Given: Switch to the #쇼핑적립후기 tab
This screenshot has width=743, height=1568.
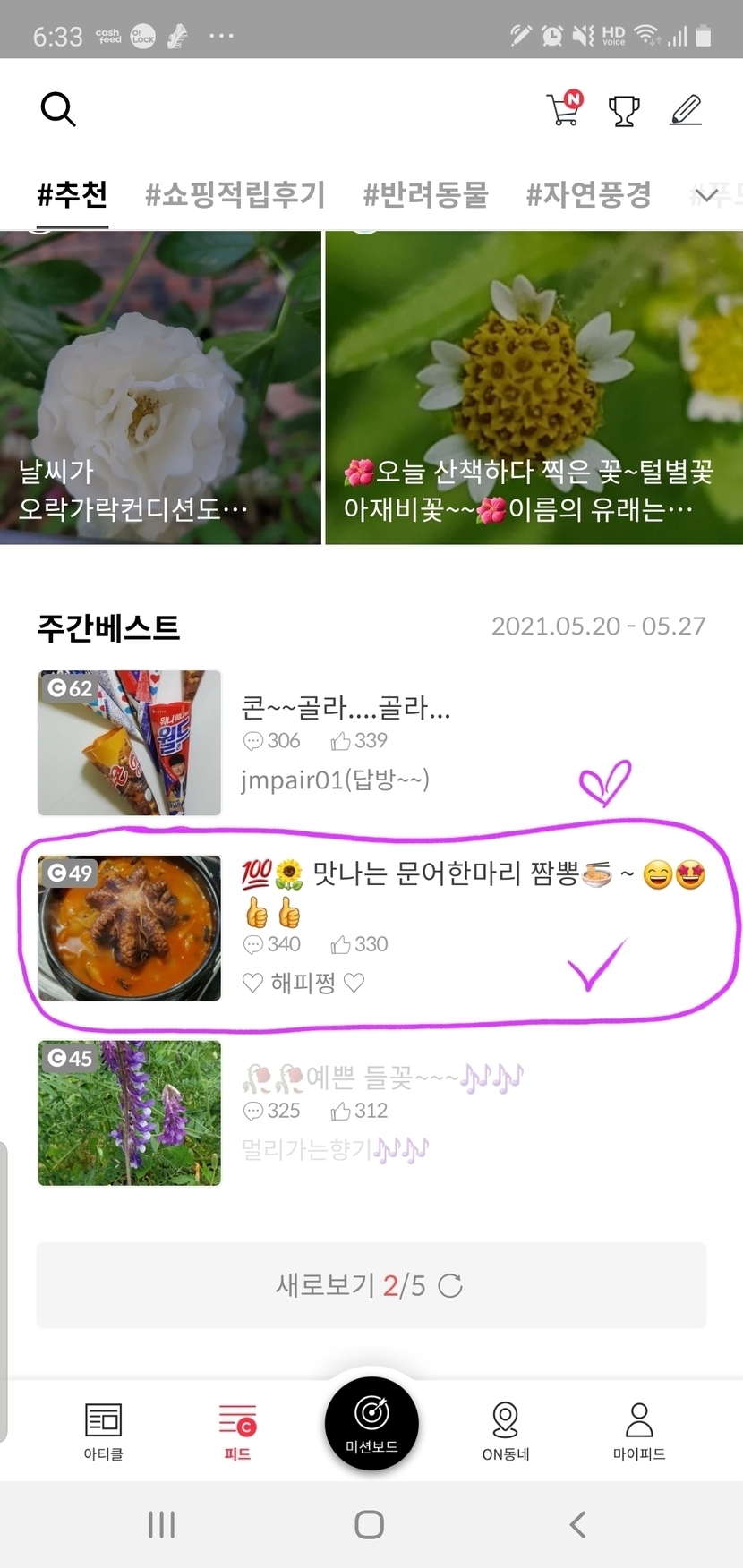Looking at the screenshot, I should [235, 194].
